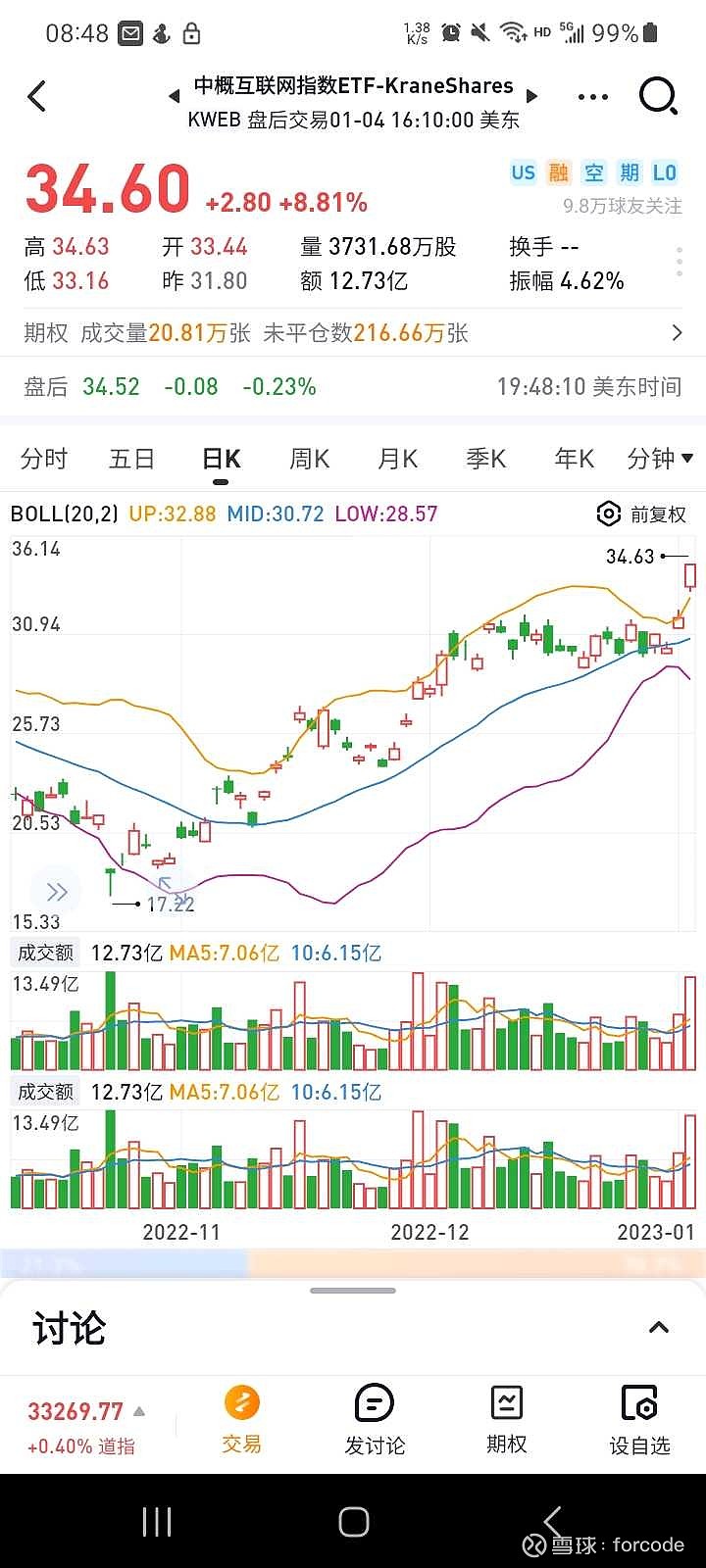
Task: Tap the double-arrow expand icon on the chart
Action: tap(56, 890)
